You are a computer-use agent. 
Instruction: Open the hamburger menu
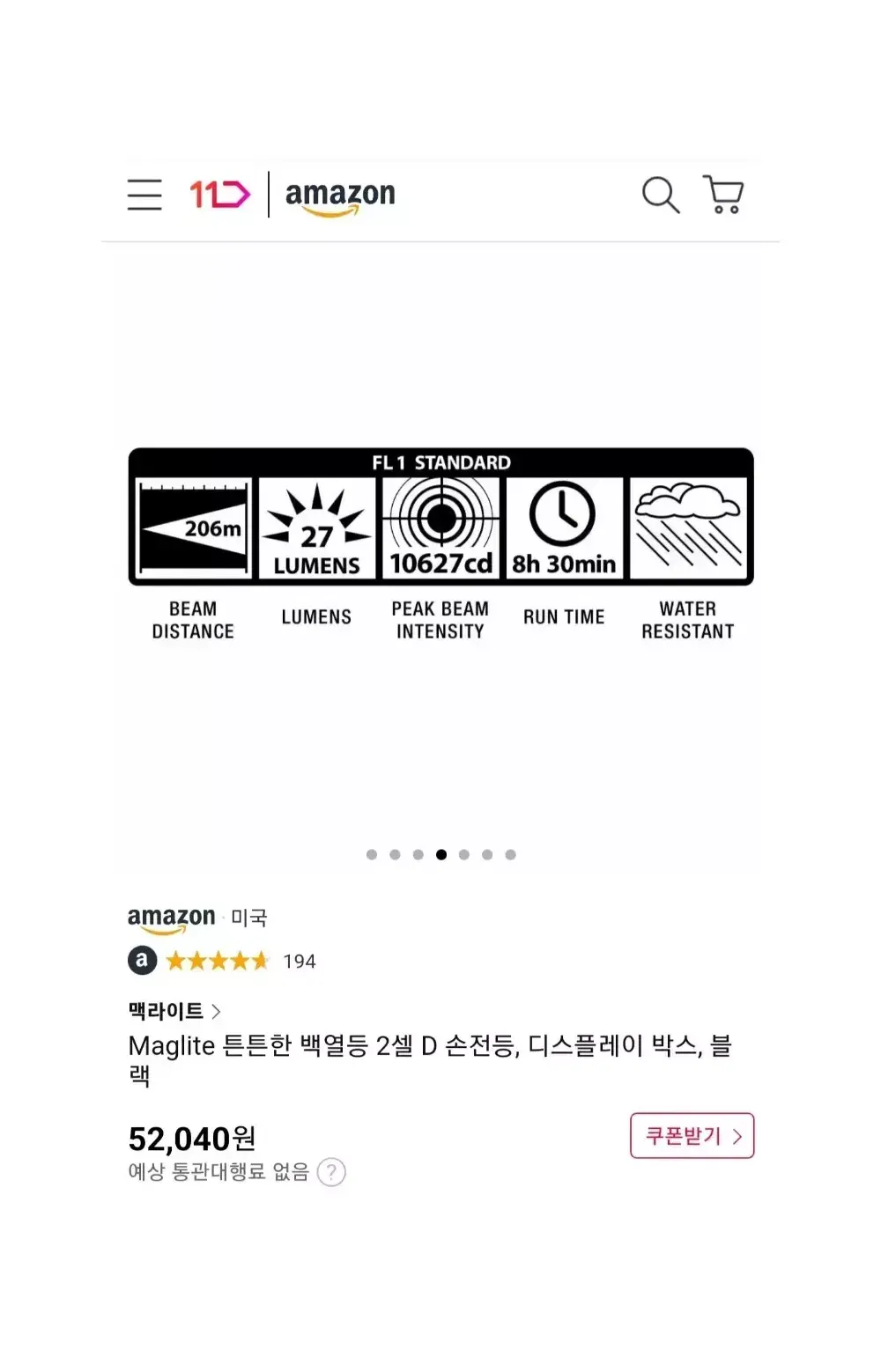(144, 195)
